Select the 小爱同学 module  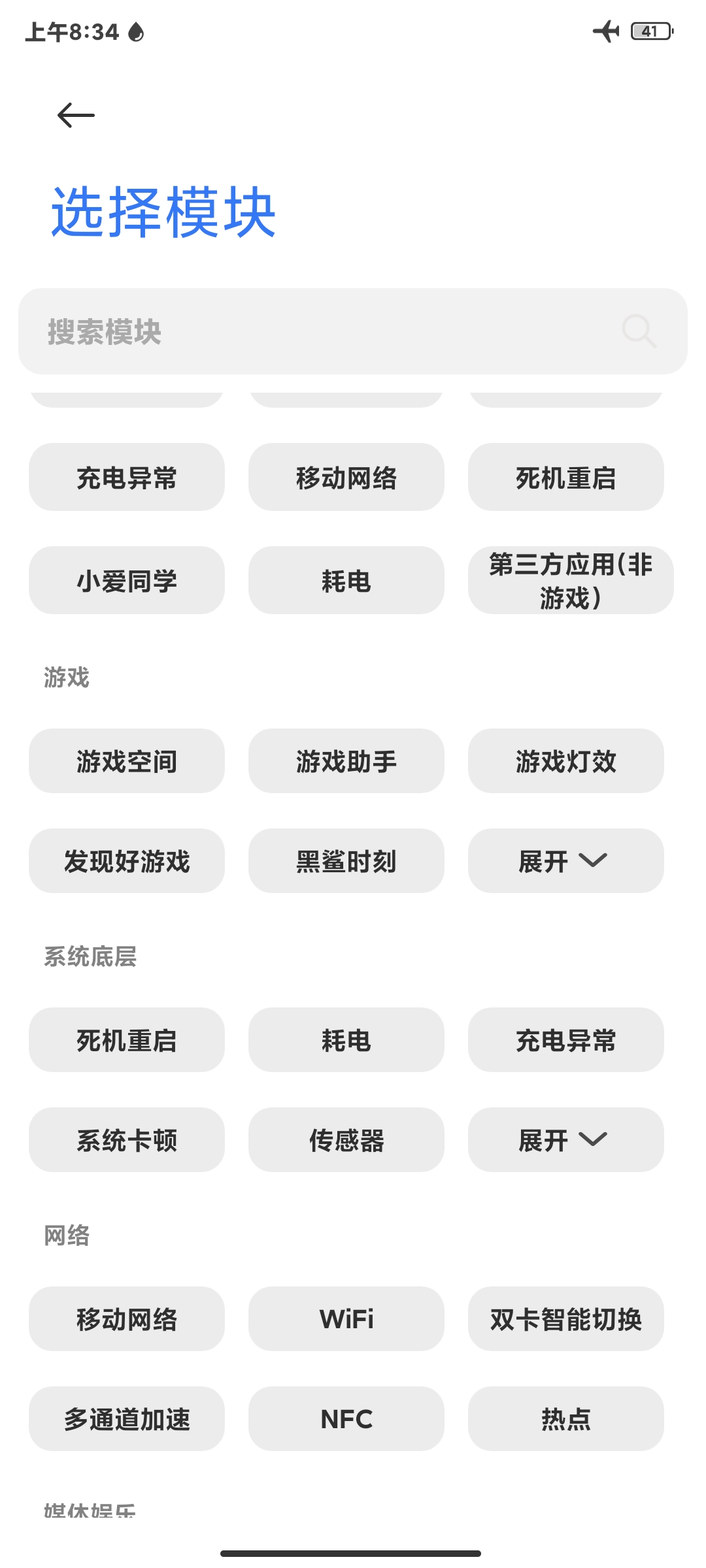(127, 581)
